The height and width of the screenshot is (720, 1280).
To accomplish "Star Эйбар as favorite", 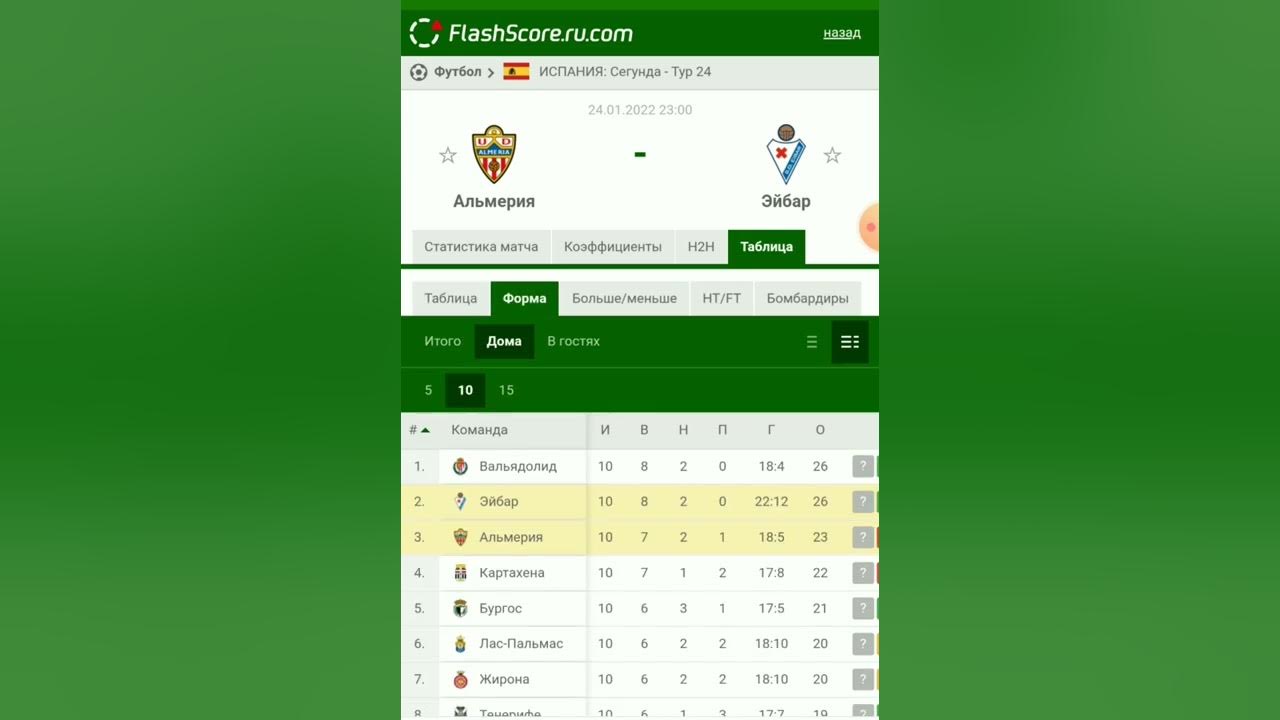I will pos(832,155).
